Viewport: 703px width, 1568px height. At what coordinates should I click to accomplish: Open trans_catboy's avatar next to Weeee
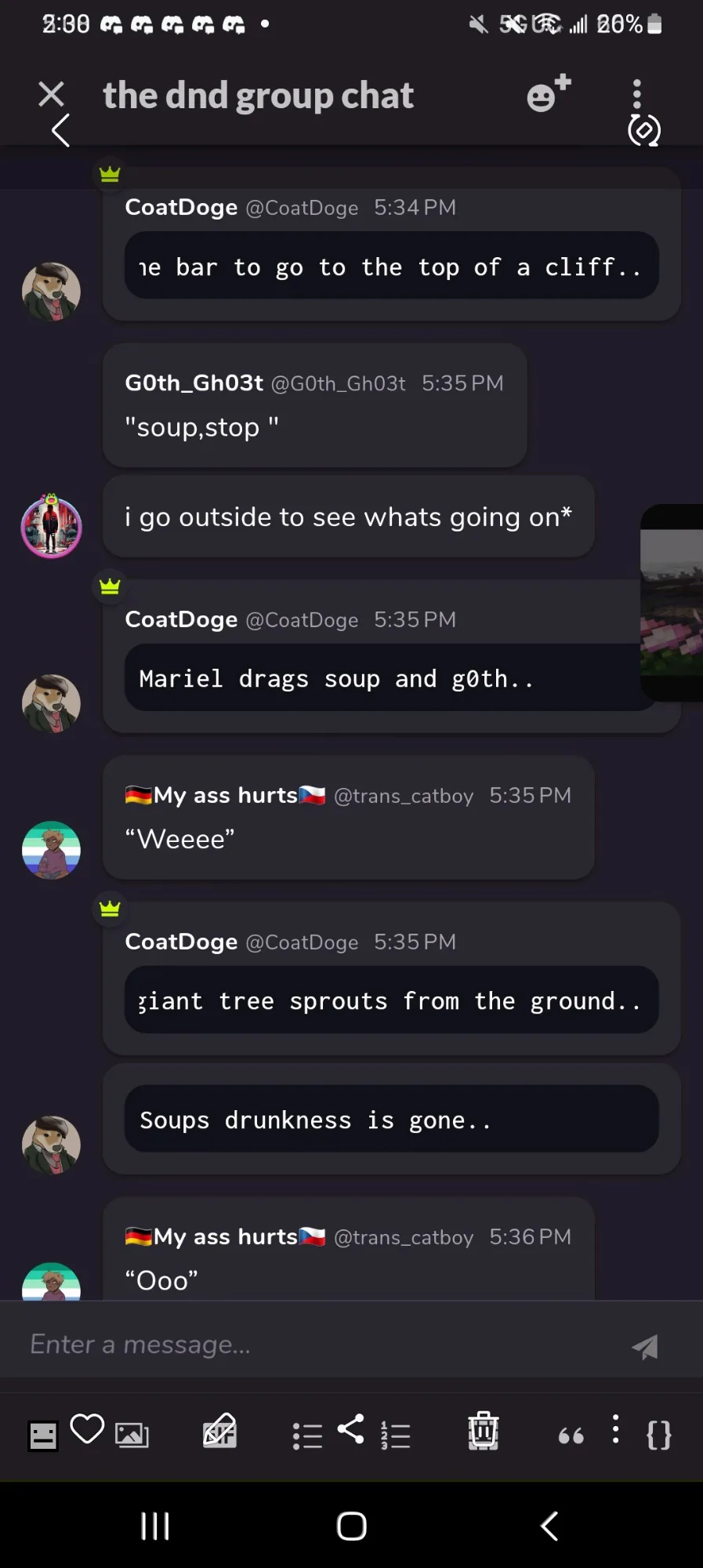(51, 850)
